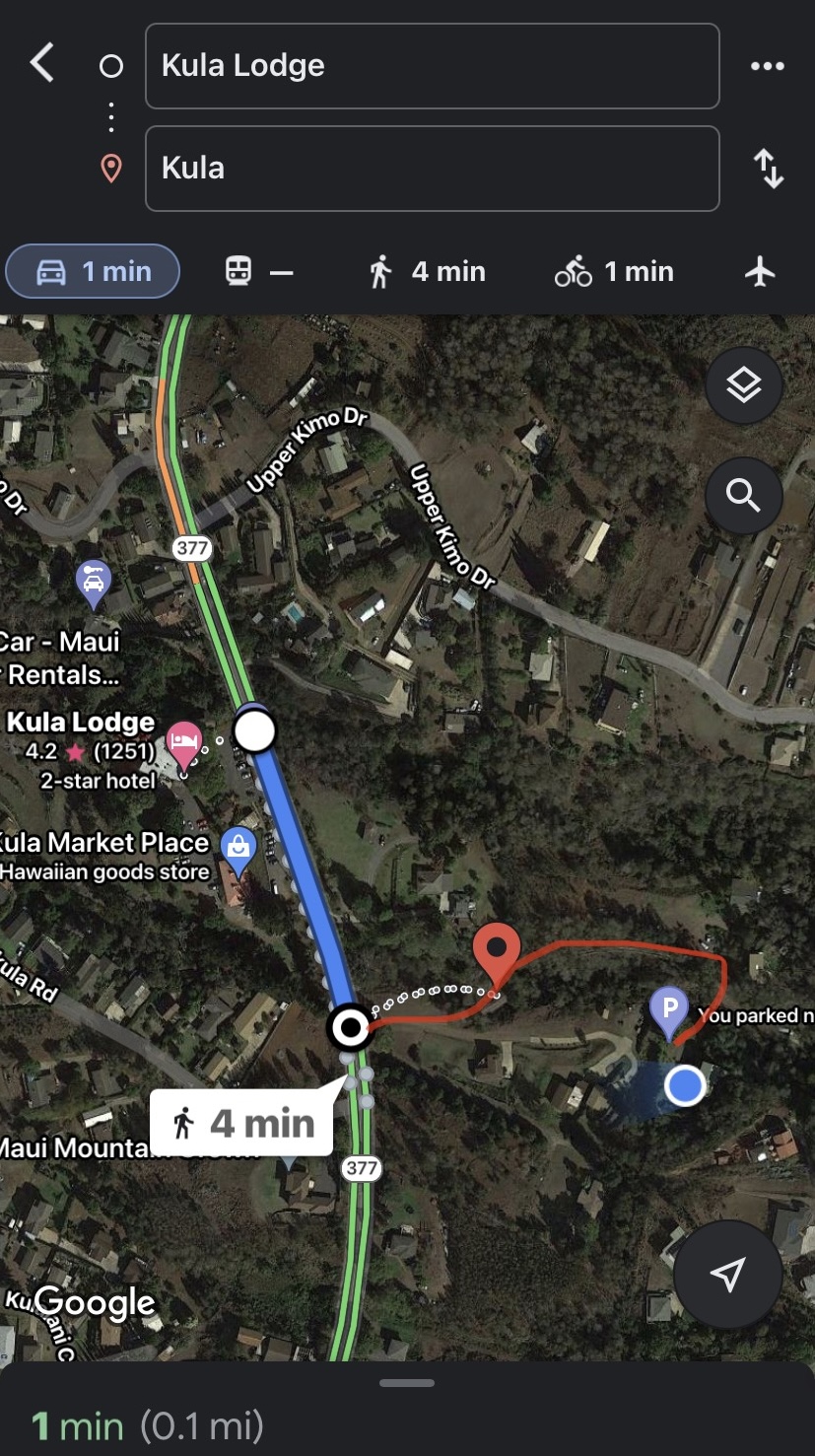Switch to transit directions
Screen dimensions: 815x1456
click(x=260, y=271)
